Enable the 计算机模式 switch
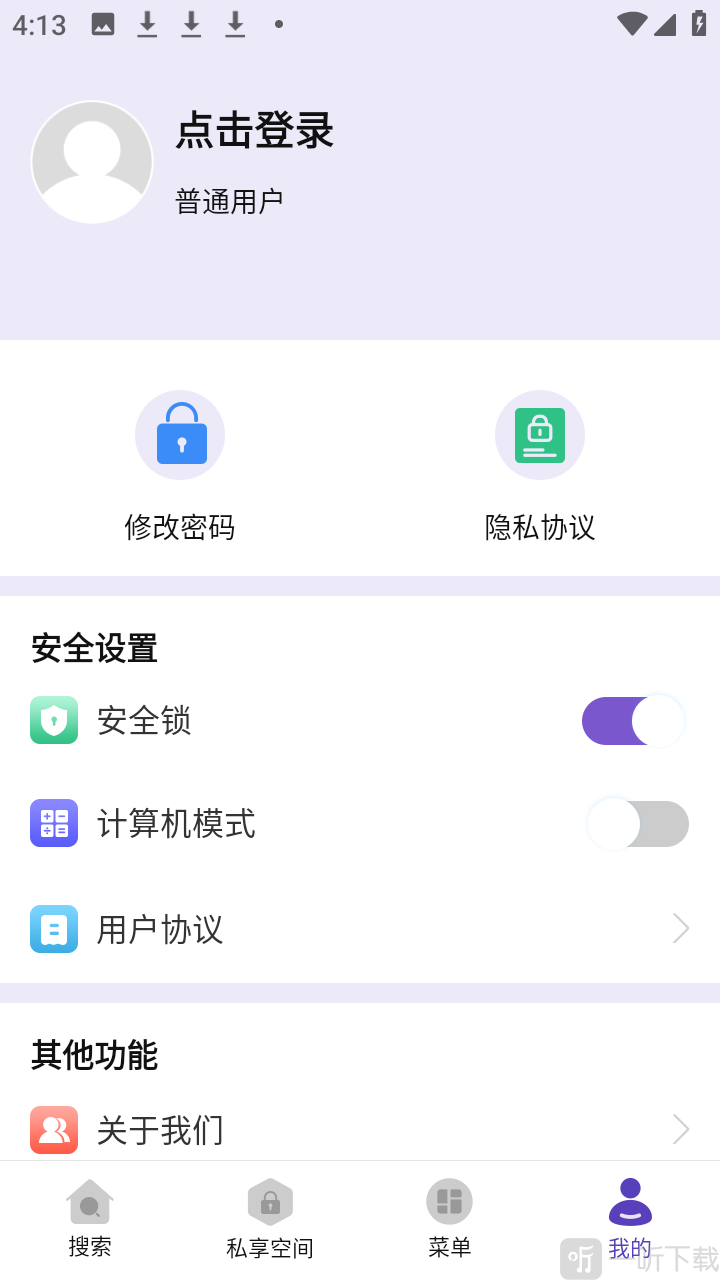 tap(637, 823)
